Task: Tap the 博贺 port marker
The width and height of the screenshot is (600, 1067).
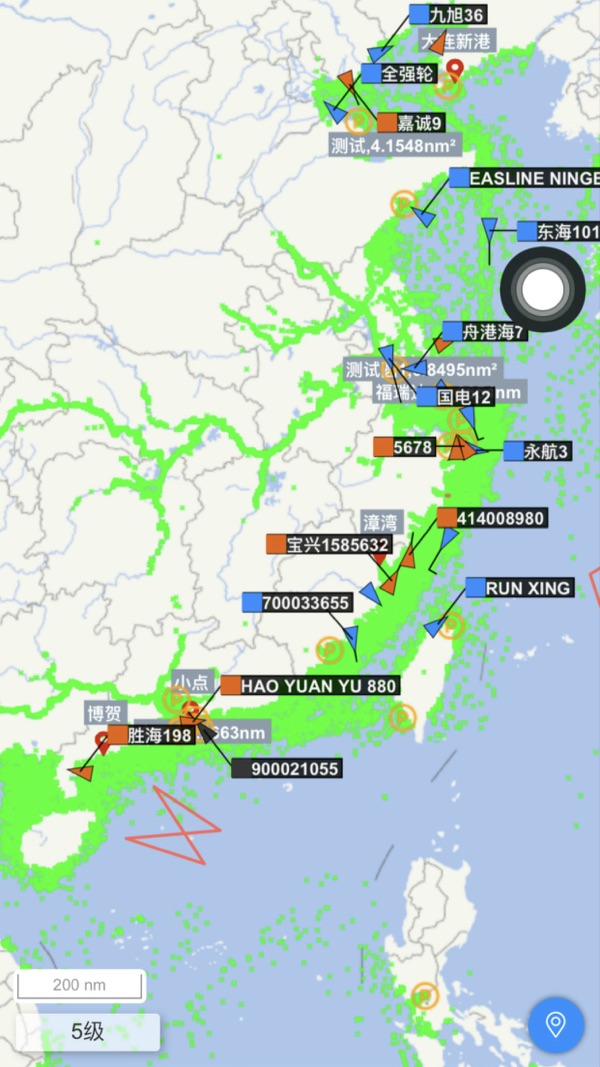Action: point(103,742)
